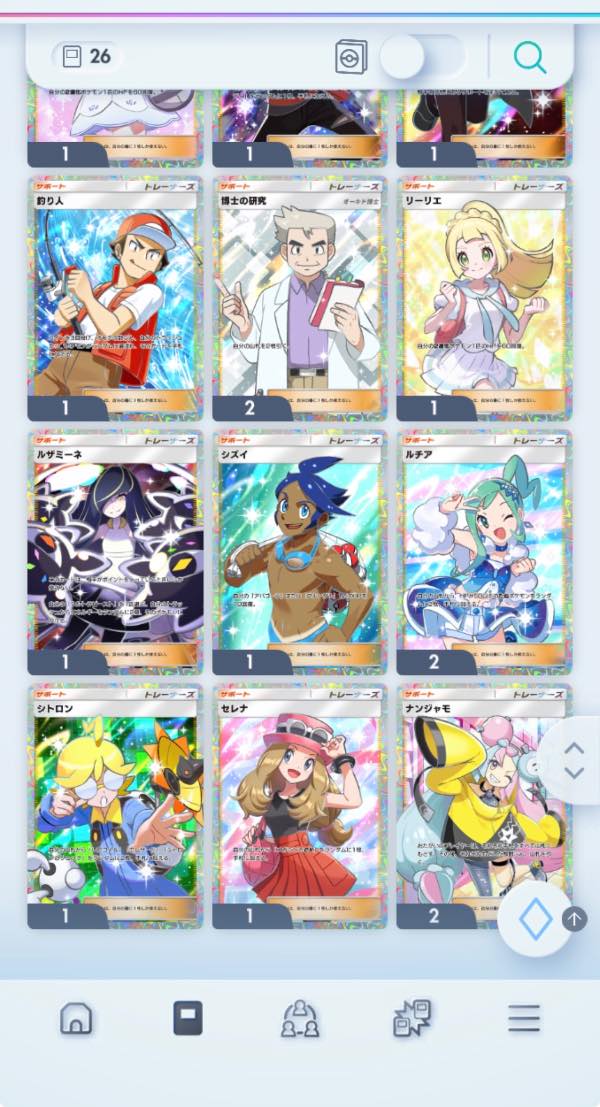View the 博士の研究 card
The image size is (600, 1107).
coord(300,298)
